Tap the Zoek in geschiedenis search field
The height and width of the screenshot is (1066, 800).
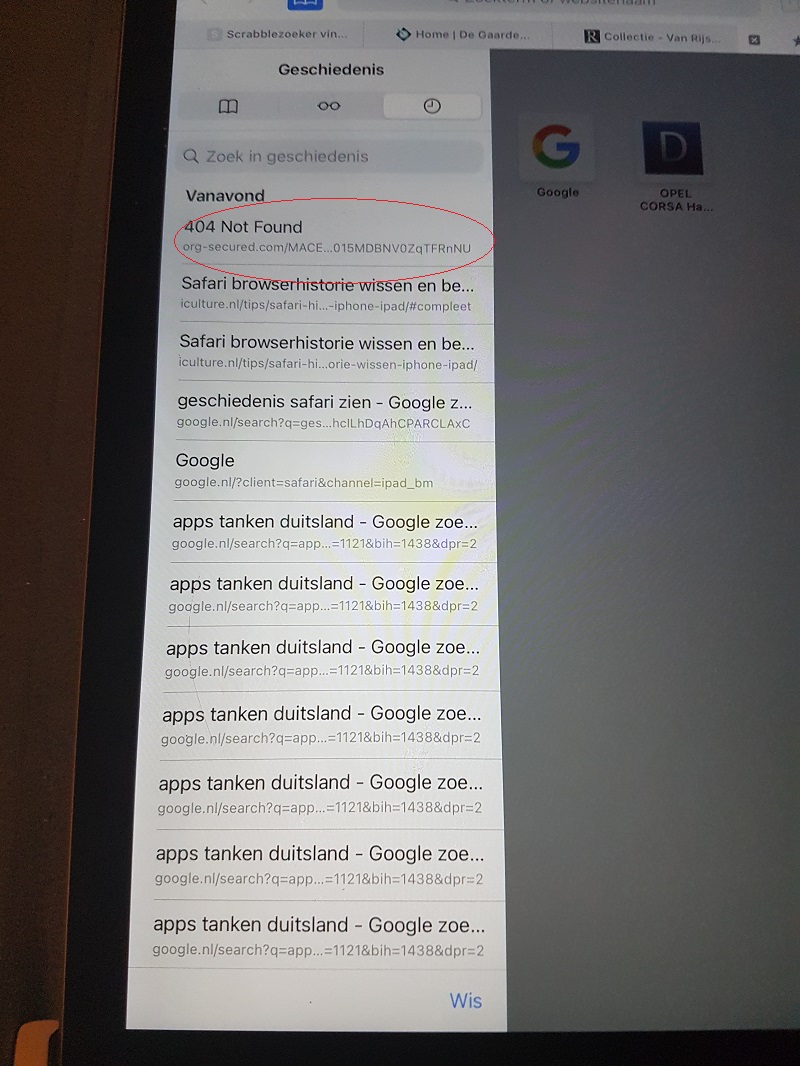(x=330, y=156)
